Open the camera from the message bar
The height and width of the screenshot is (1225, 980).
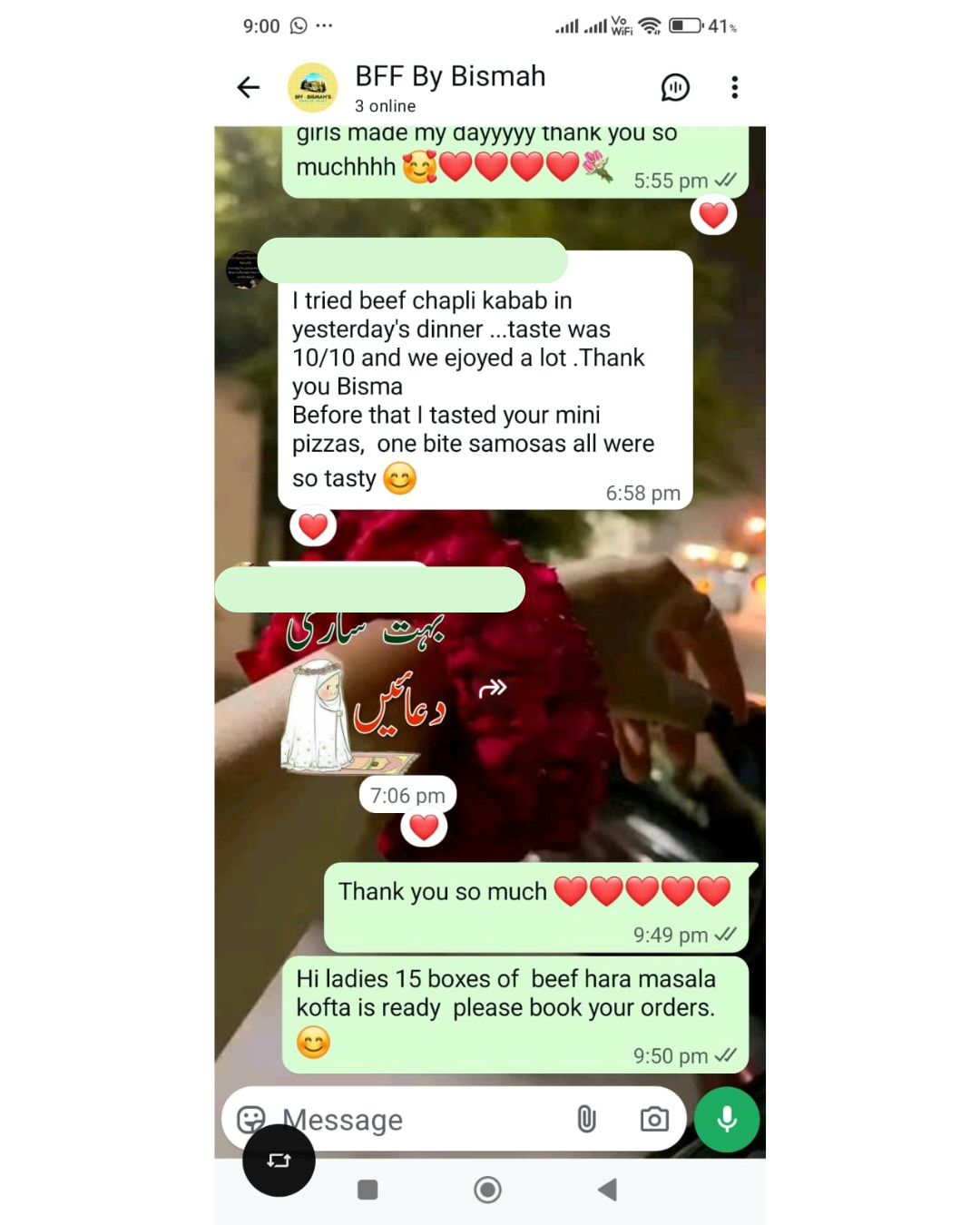(x=654, y=1120)
